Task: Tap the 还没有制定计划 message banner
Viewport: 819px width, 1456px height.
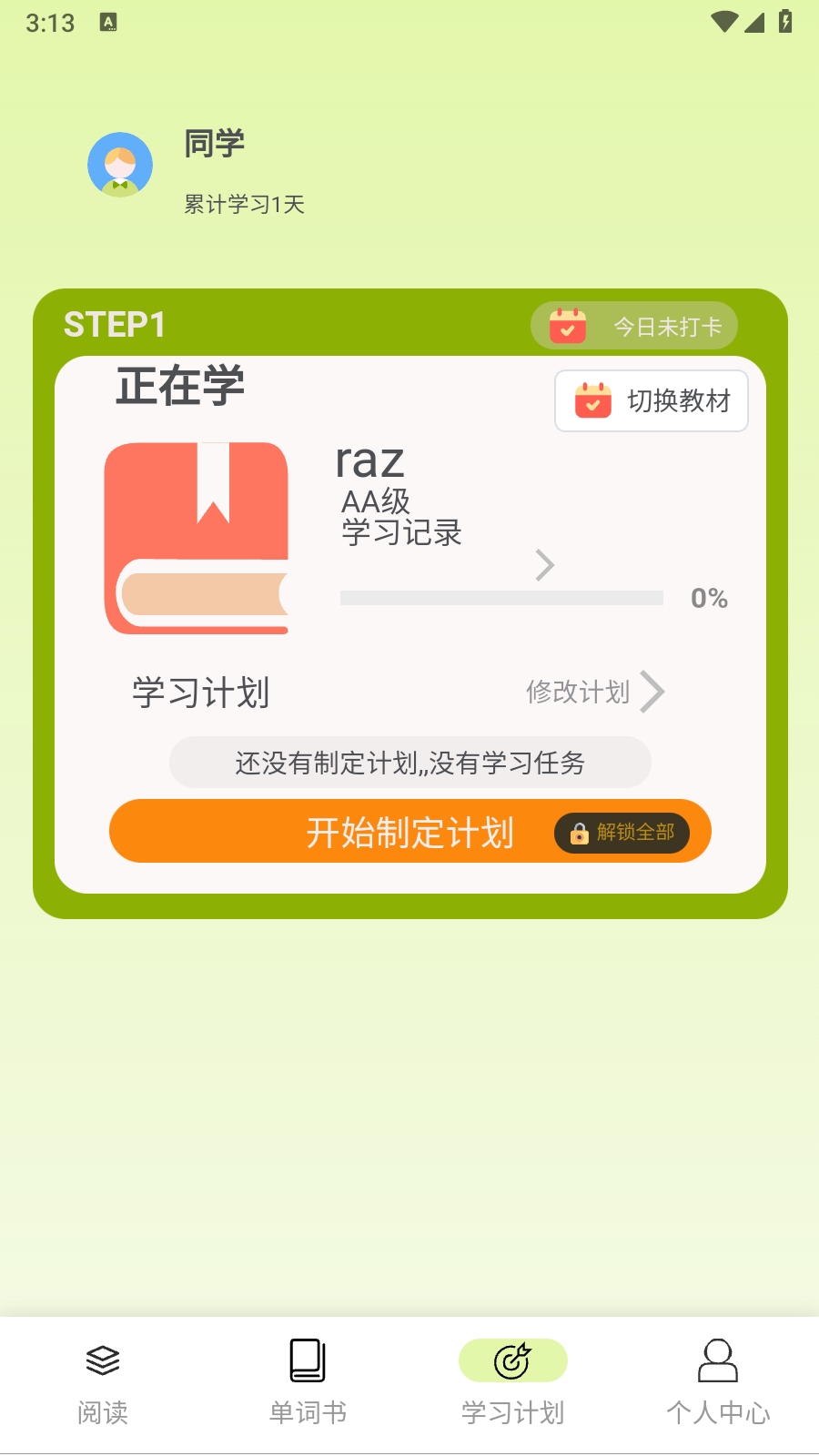Action: (x=409, y=763)
